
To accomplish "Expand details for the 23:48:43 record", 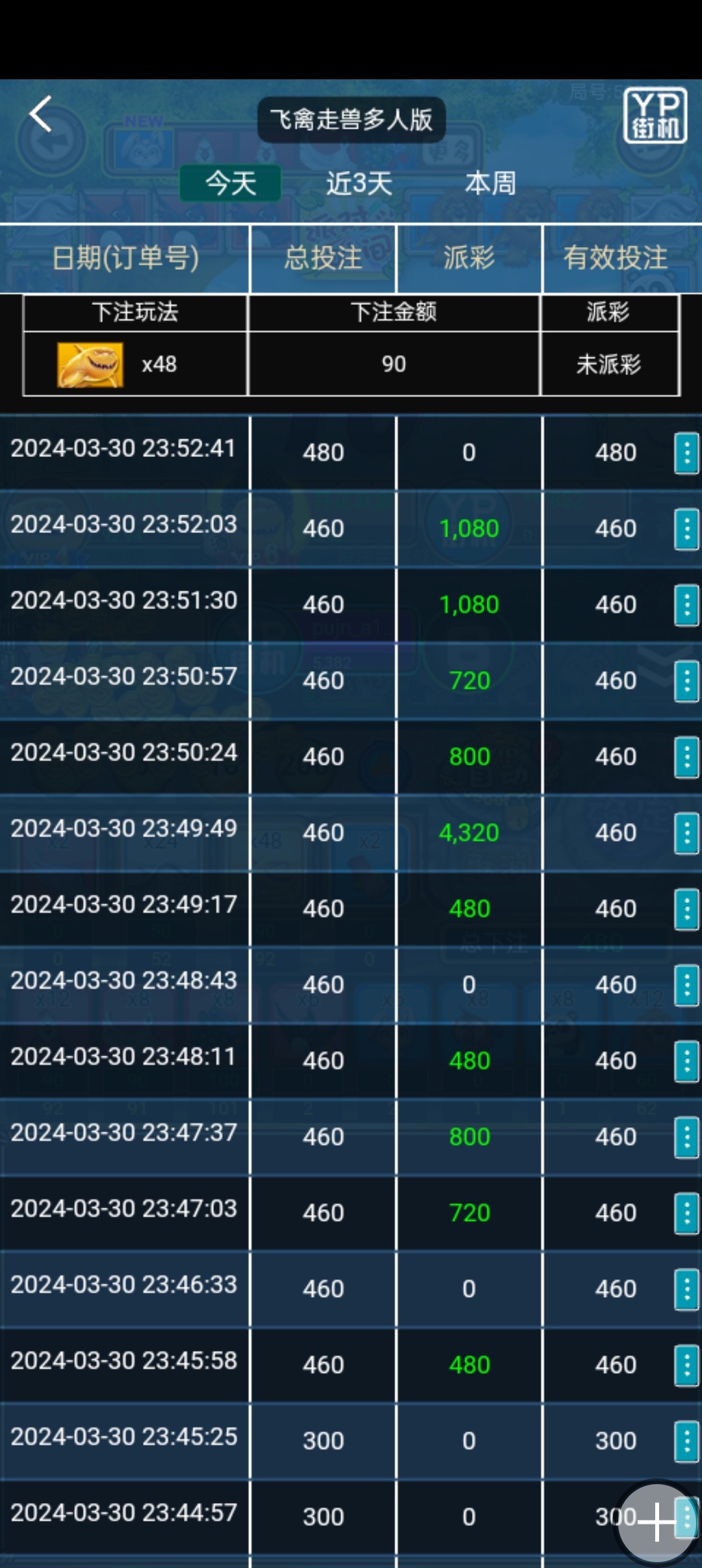I will [x=686, y=985].
